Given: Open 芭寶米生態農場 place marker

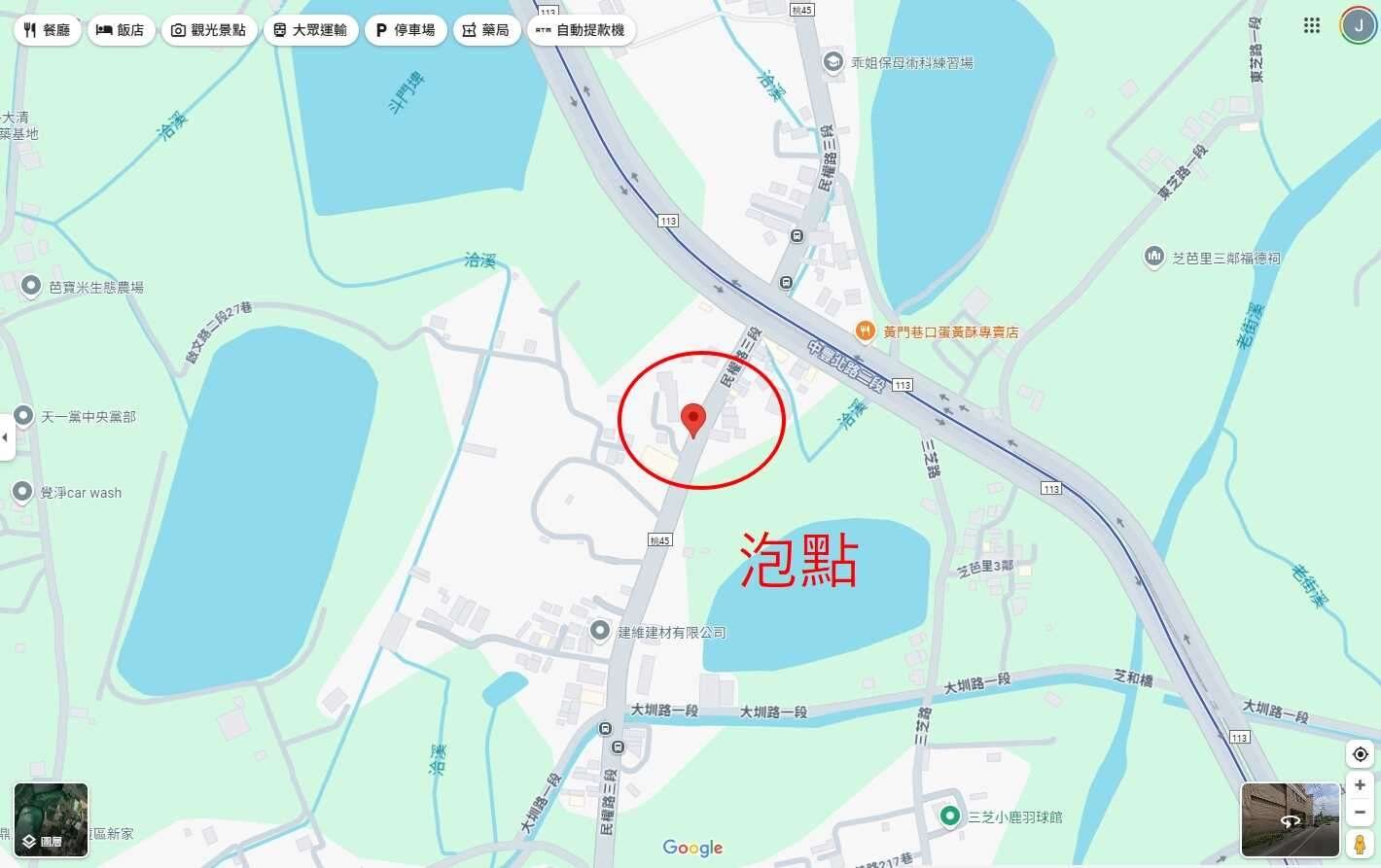Looking at the screenshot, I should 31,286.
